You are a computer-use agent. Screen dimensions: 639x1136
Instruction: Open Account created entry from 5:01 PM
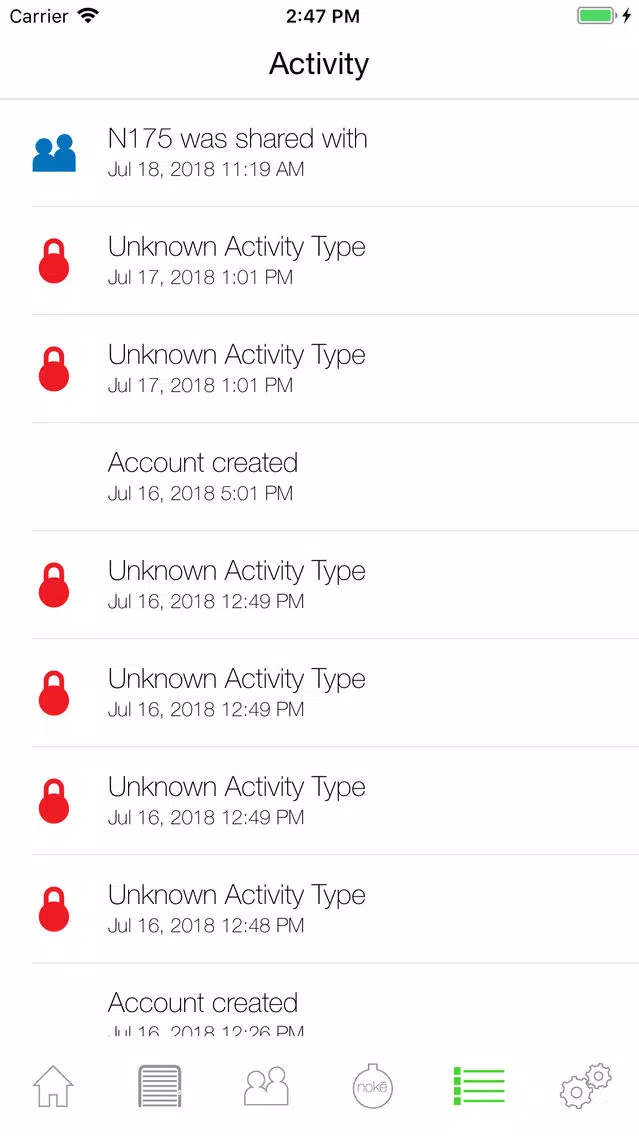pyautogui.click(x=320, y=477)
